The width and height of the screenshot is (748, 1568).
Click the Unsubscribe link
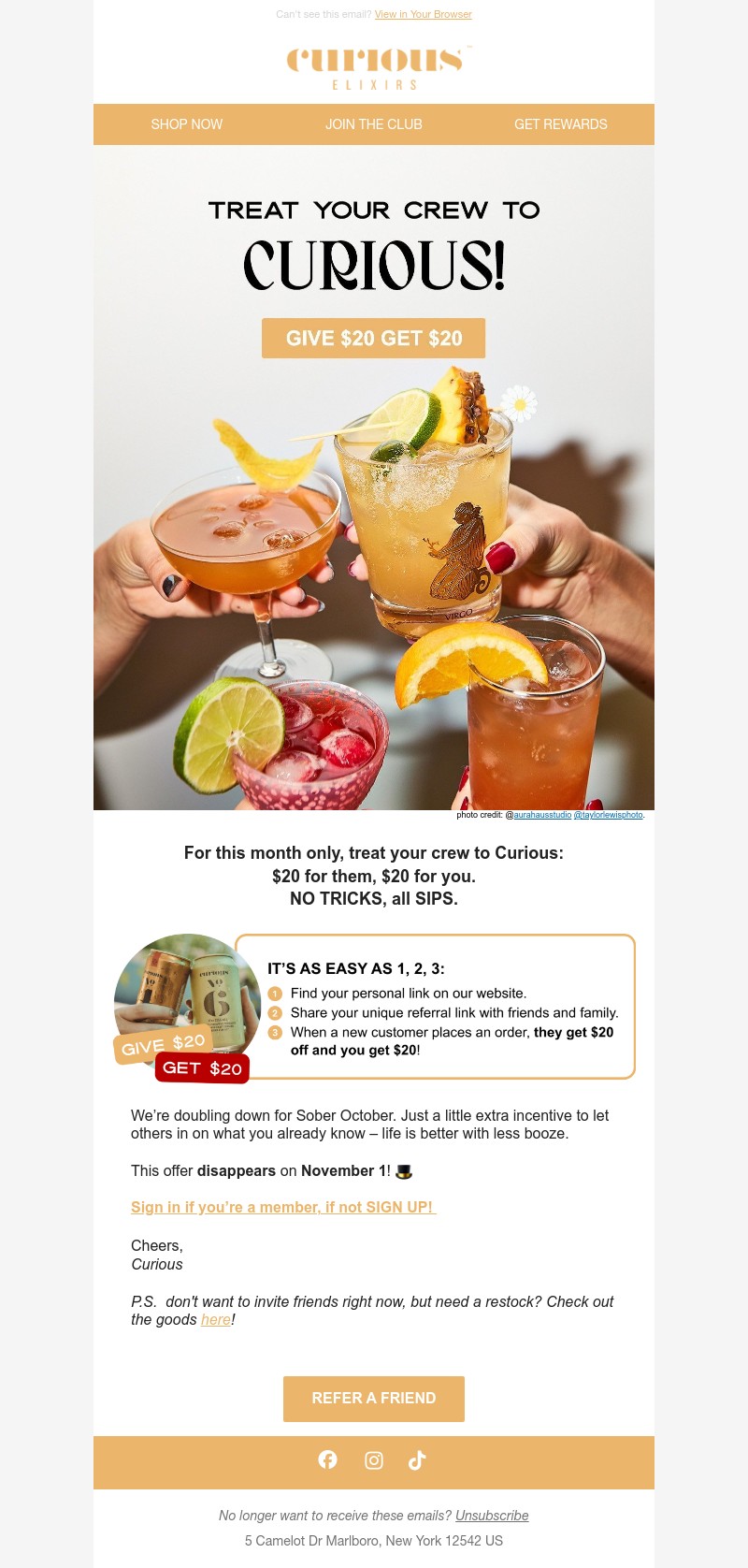click(491, 1516)
